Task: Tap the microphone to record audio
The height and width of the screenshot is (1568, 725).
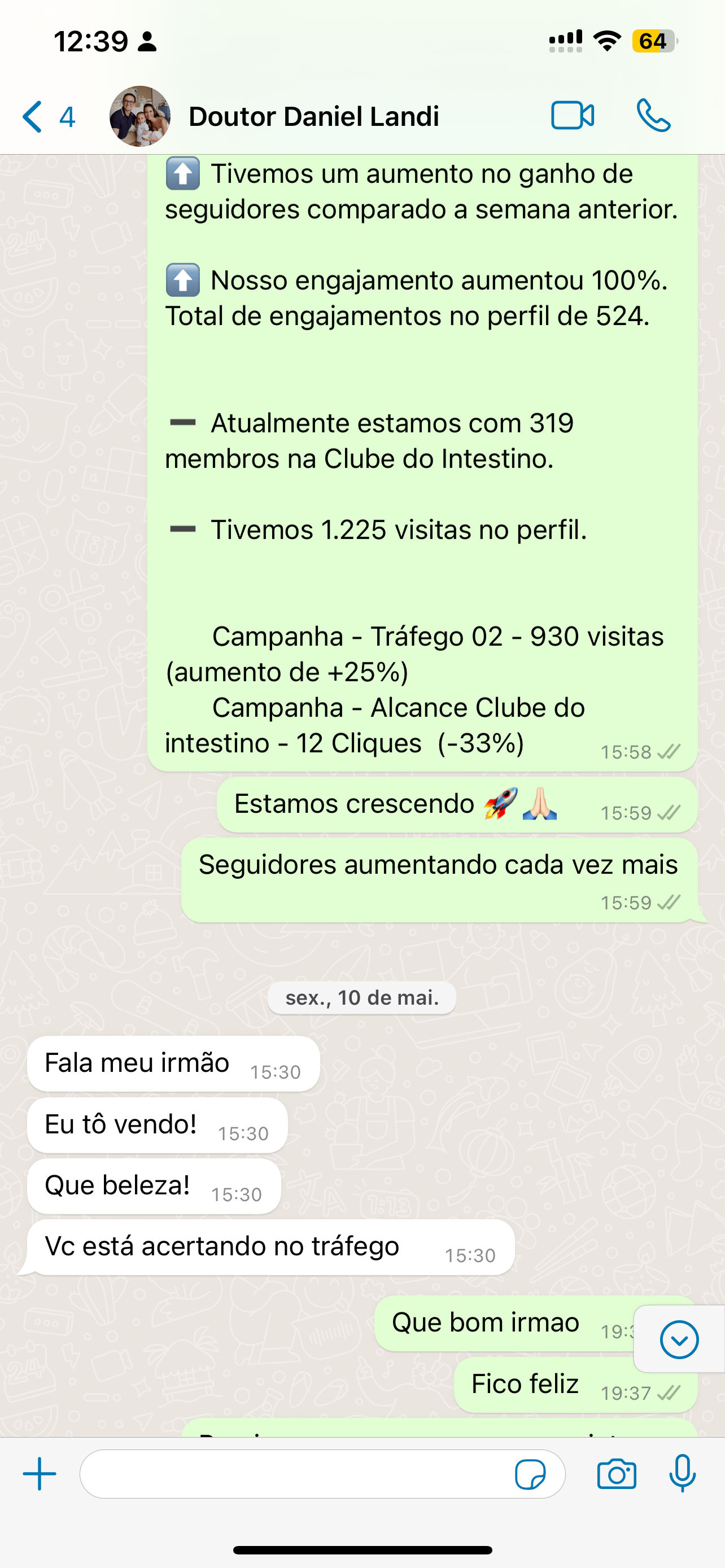Action: (x=683, y=1473)
